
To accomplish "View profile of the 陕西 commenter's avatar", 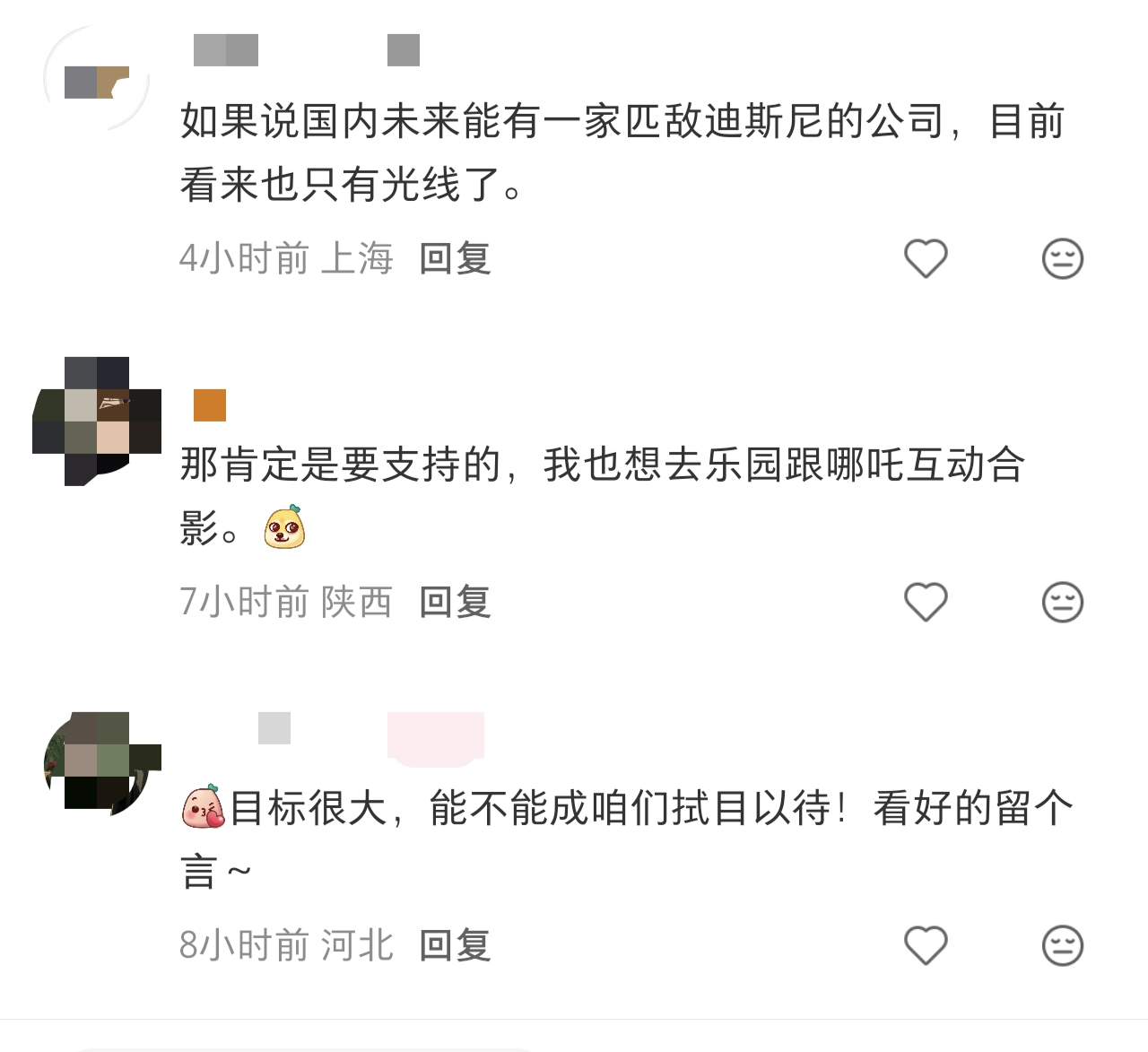I will (x=97, y=422).
